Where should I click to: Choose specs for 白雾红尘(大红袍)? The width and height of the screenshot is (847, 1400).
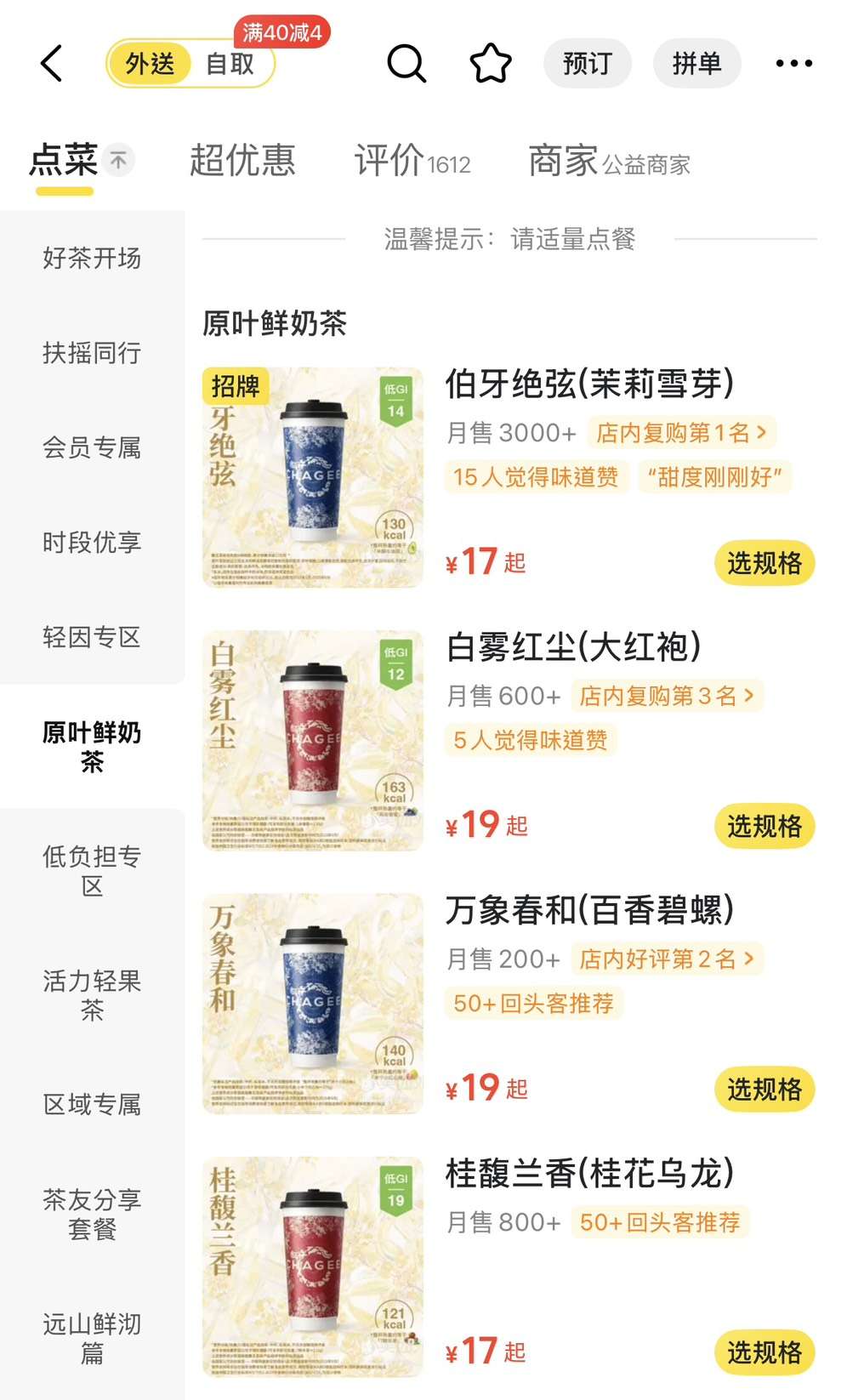[x=764, y=826]
